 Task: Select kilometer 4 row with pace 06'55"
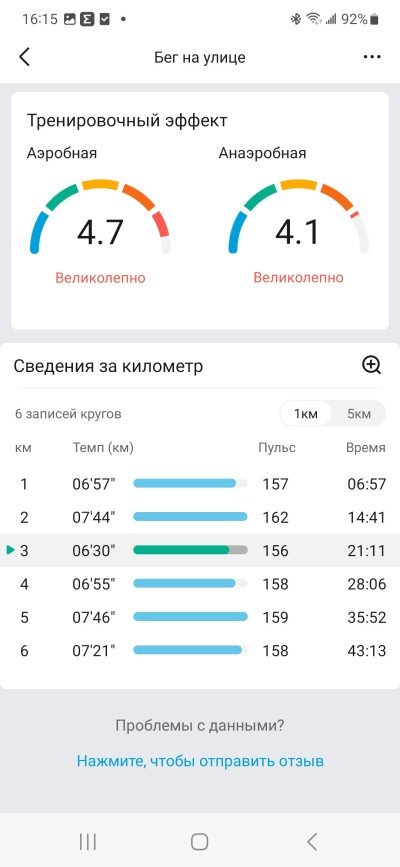point(200,584)
